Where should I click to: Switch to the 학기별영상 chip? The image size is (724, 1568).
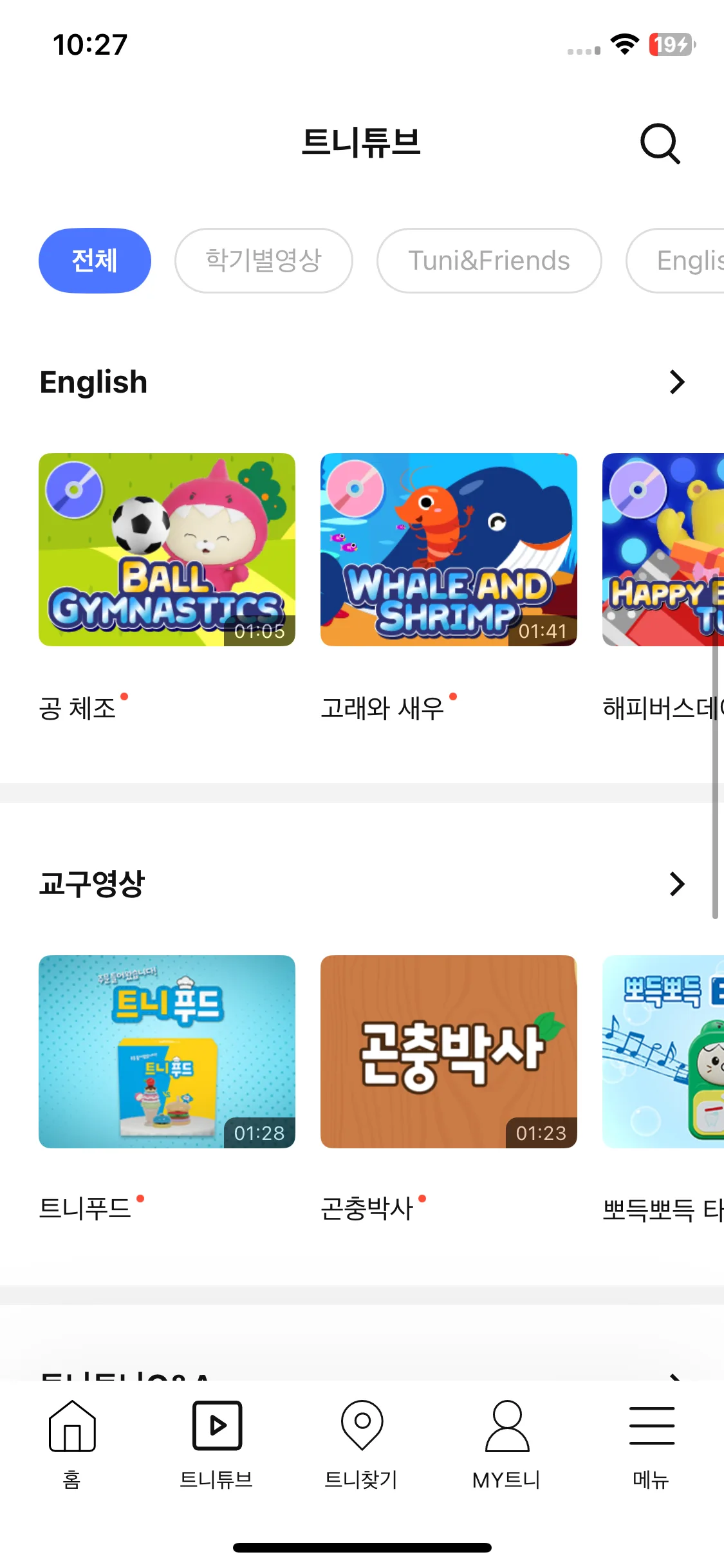click(263, 261)
